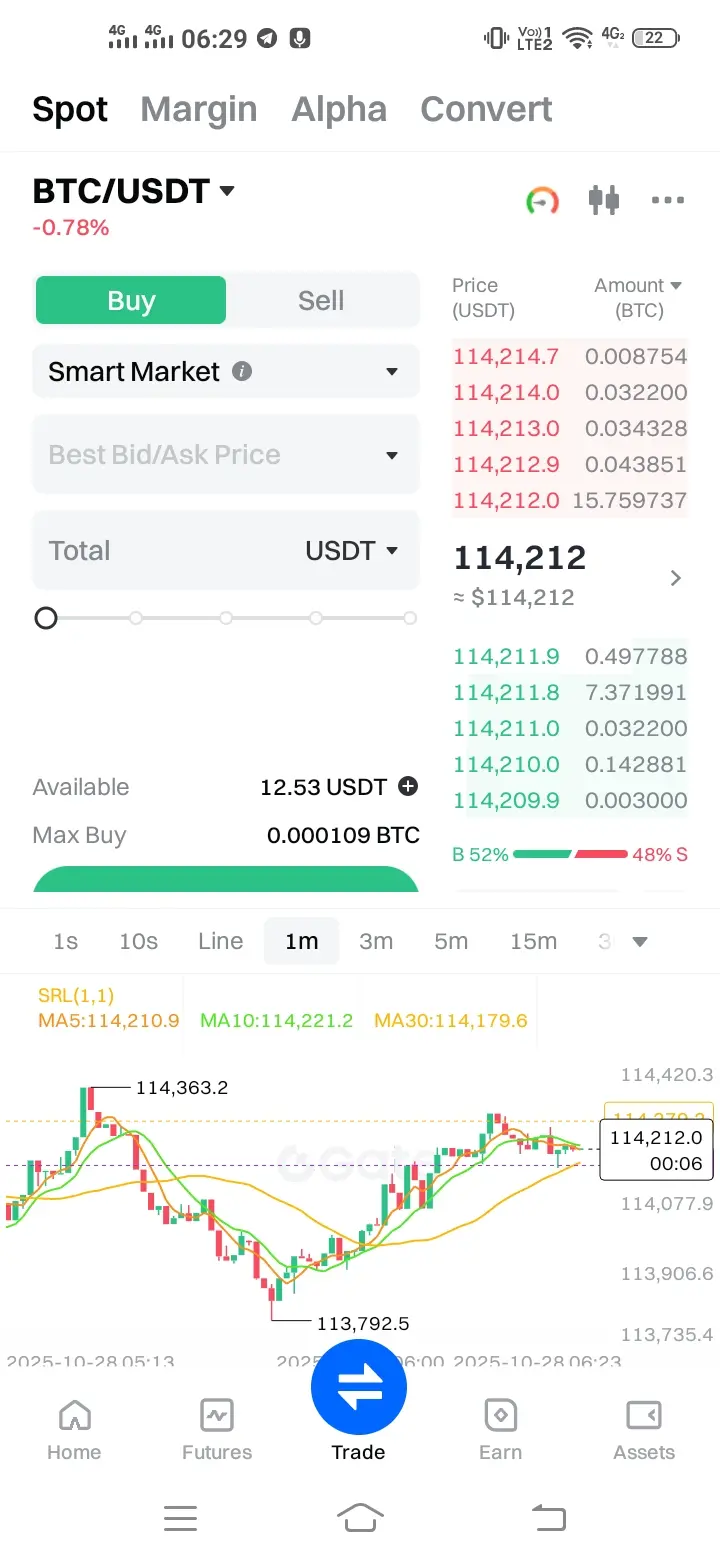Open the Alpha tab
This screenshot has width=720, height=1560.
coord(339,109)
